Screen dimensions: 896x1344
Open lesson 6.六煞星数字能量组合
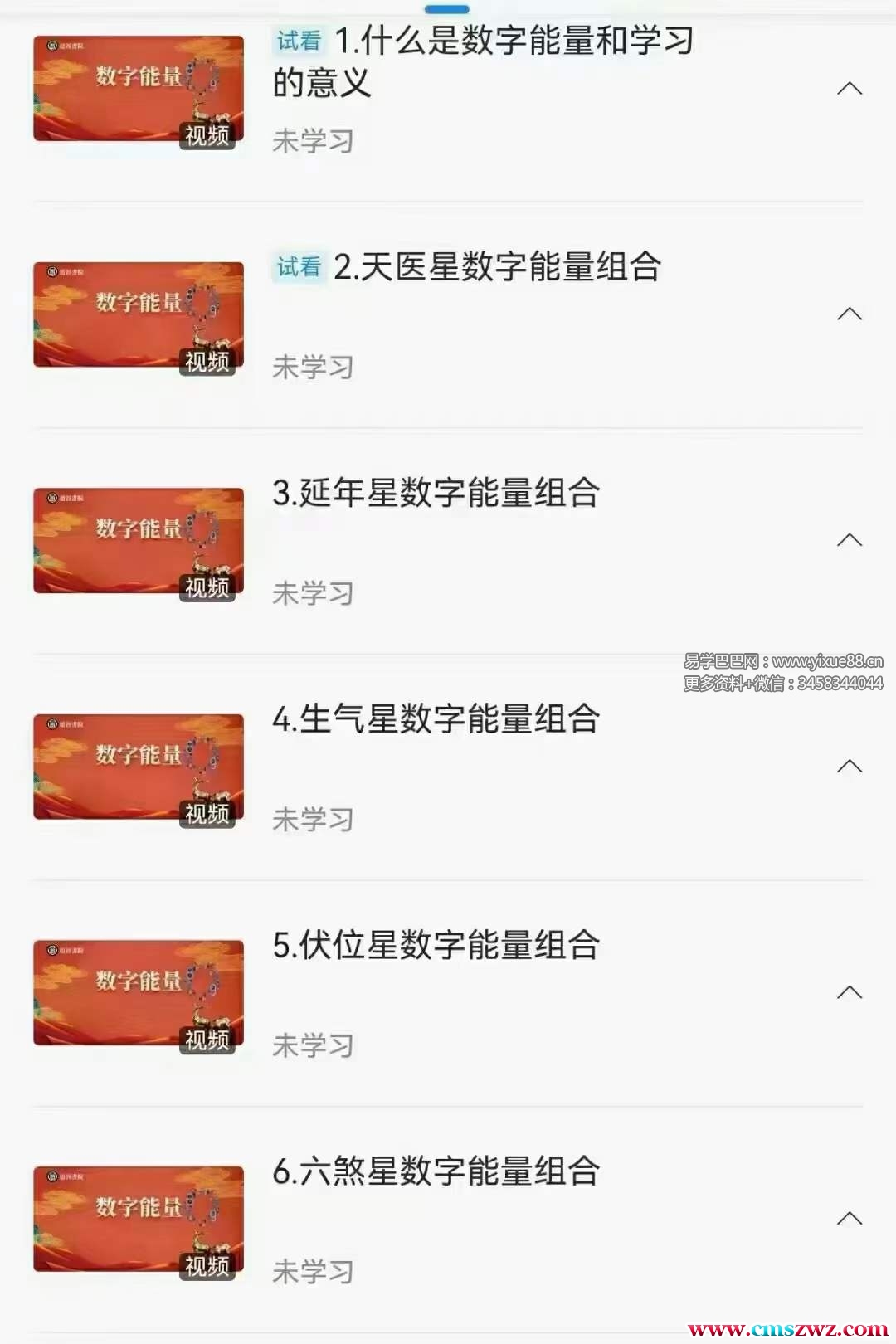tap(436, 1171)
